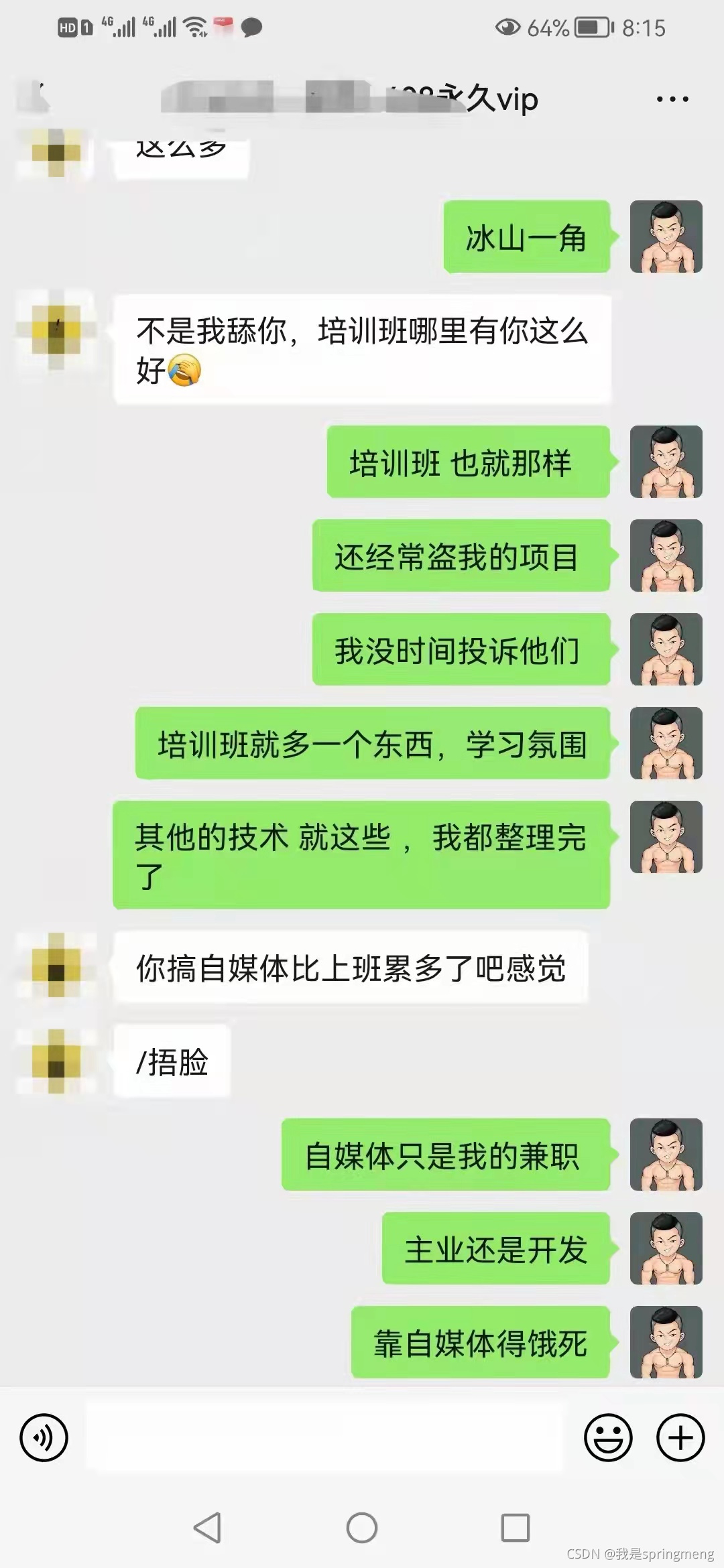
Task: Open recent apps from navigation bar
Action: tap(516, 1528)
